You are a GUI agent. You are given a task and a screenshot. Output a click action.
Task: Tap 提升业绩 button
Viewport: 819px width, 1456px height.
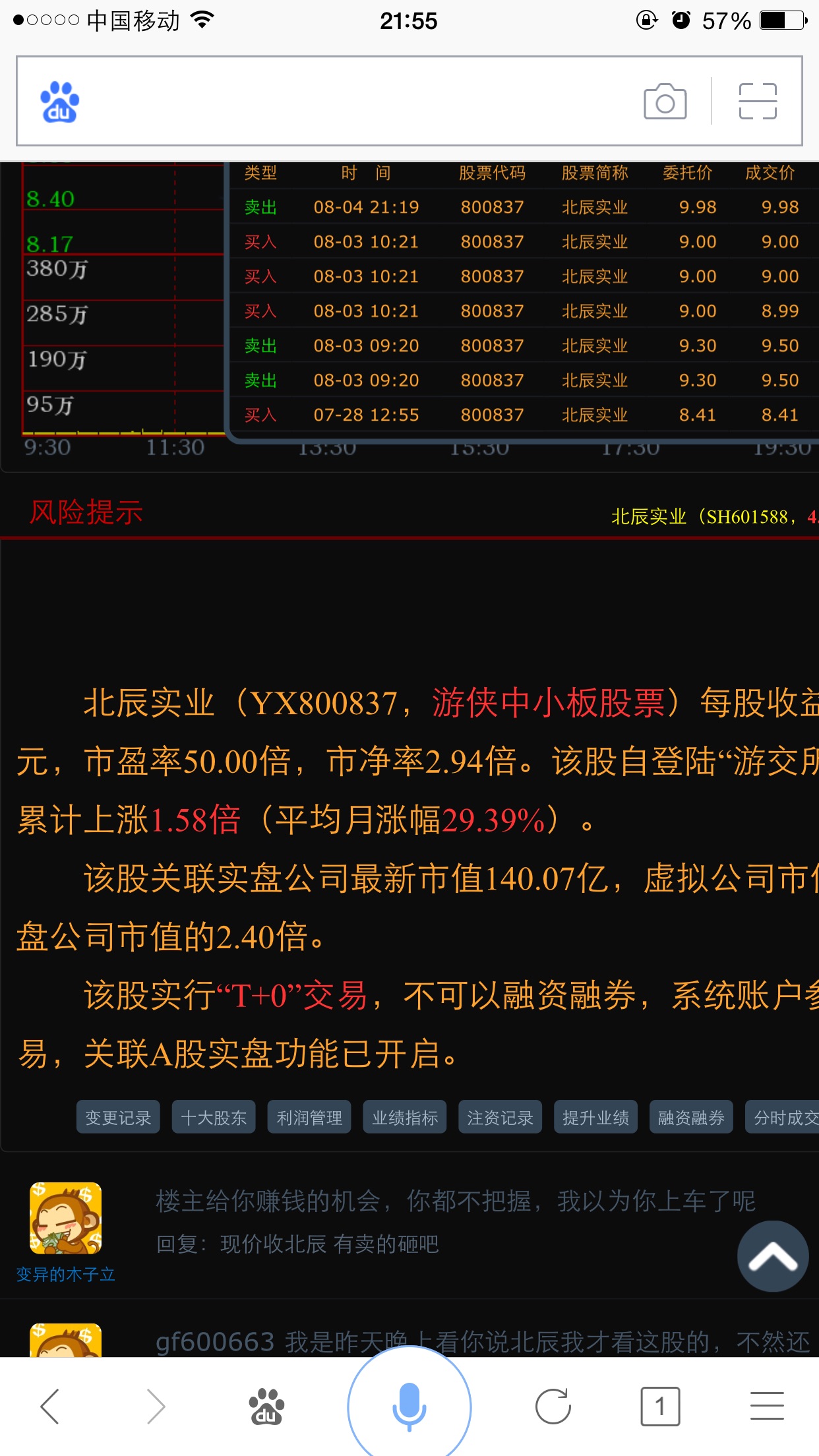point(595,1117)
